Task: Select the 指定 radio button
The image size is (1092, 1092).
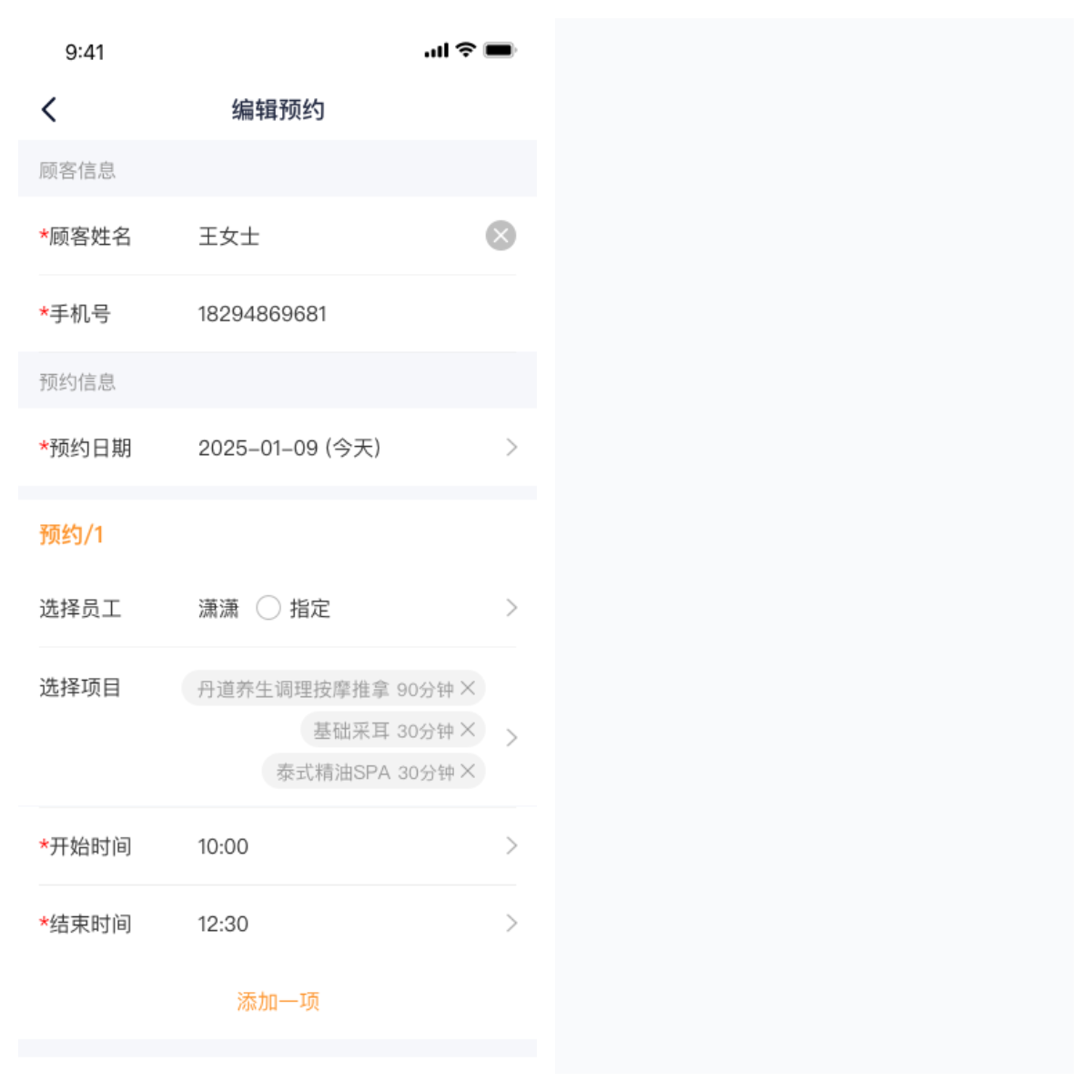Action: (x=268, y=608)
